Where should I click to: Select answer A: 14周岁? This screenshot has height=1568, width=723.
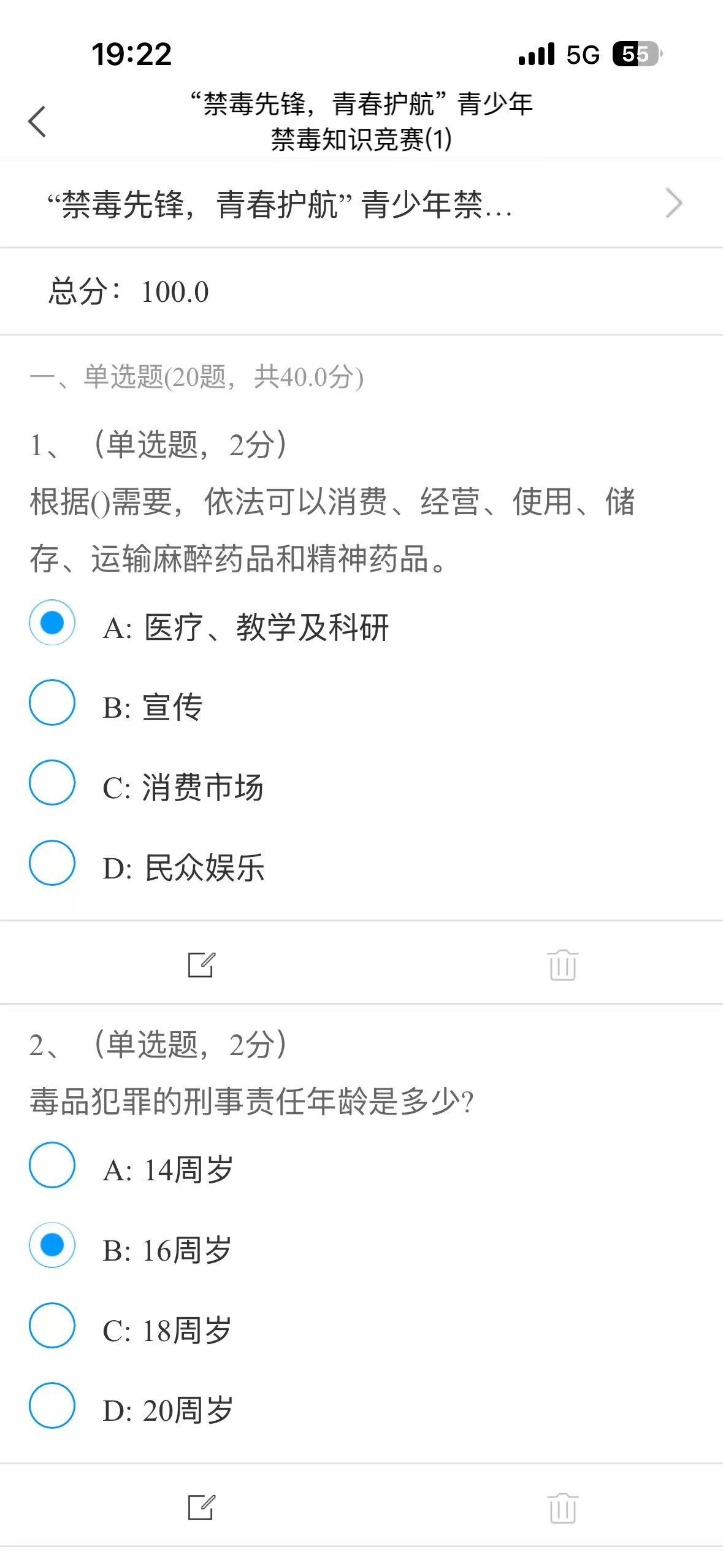click(x=52, y=1165)
